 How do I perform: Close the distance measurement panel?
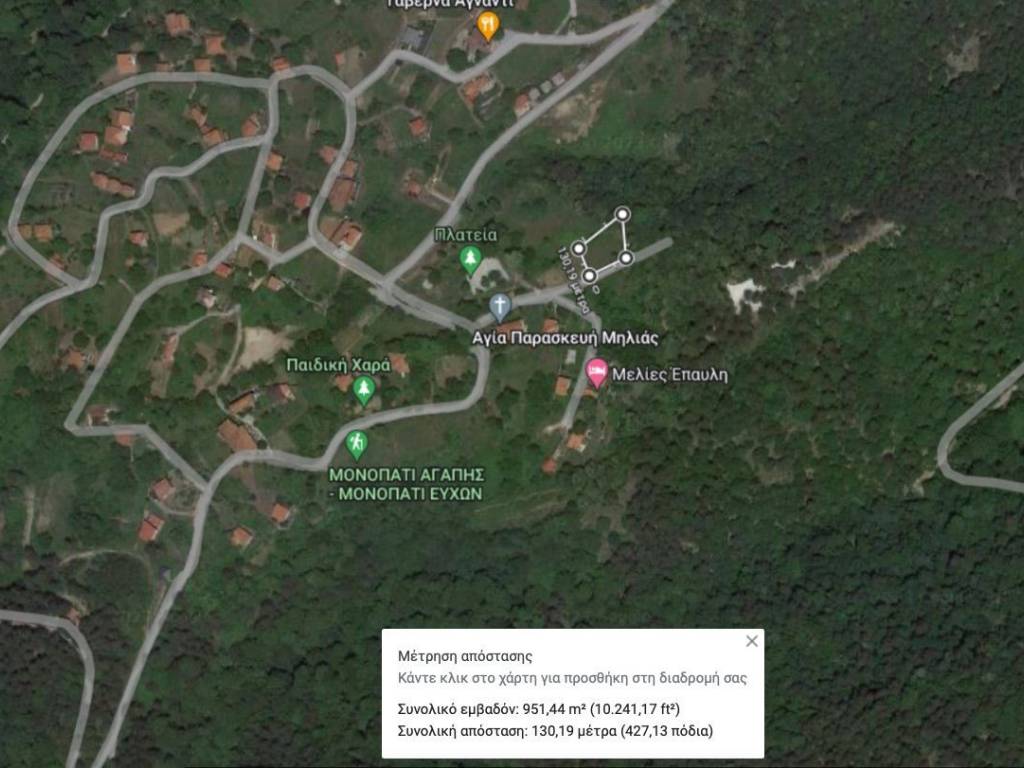tap(752, 641)
